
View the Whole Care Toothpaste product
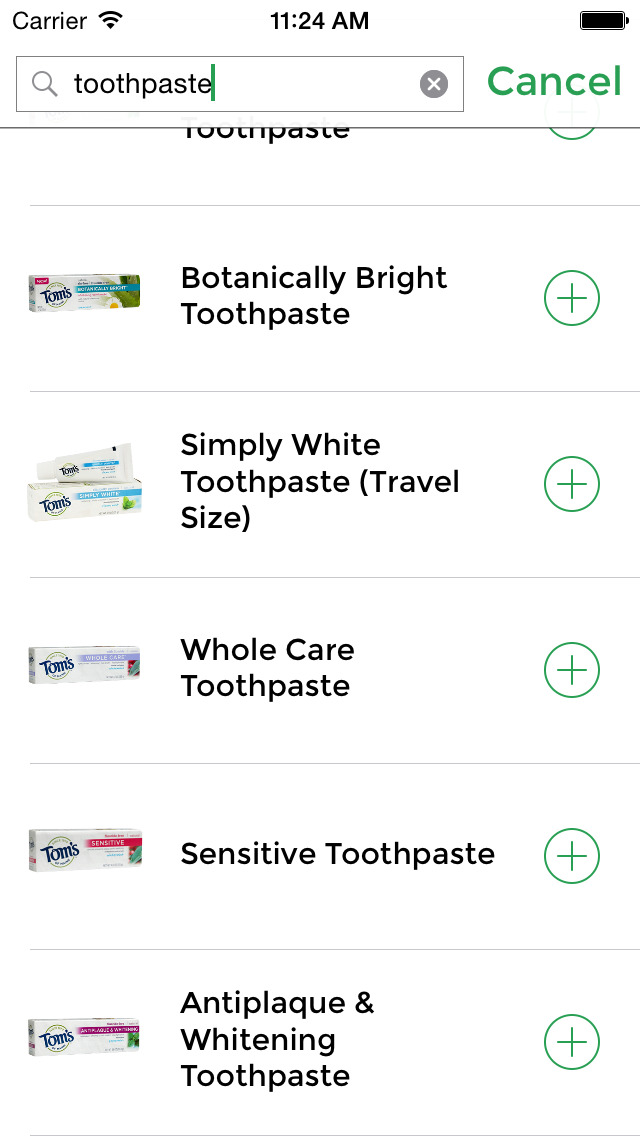pos(267,668)
